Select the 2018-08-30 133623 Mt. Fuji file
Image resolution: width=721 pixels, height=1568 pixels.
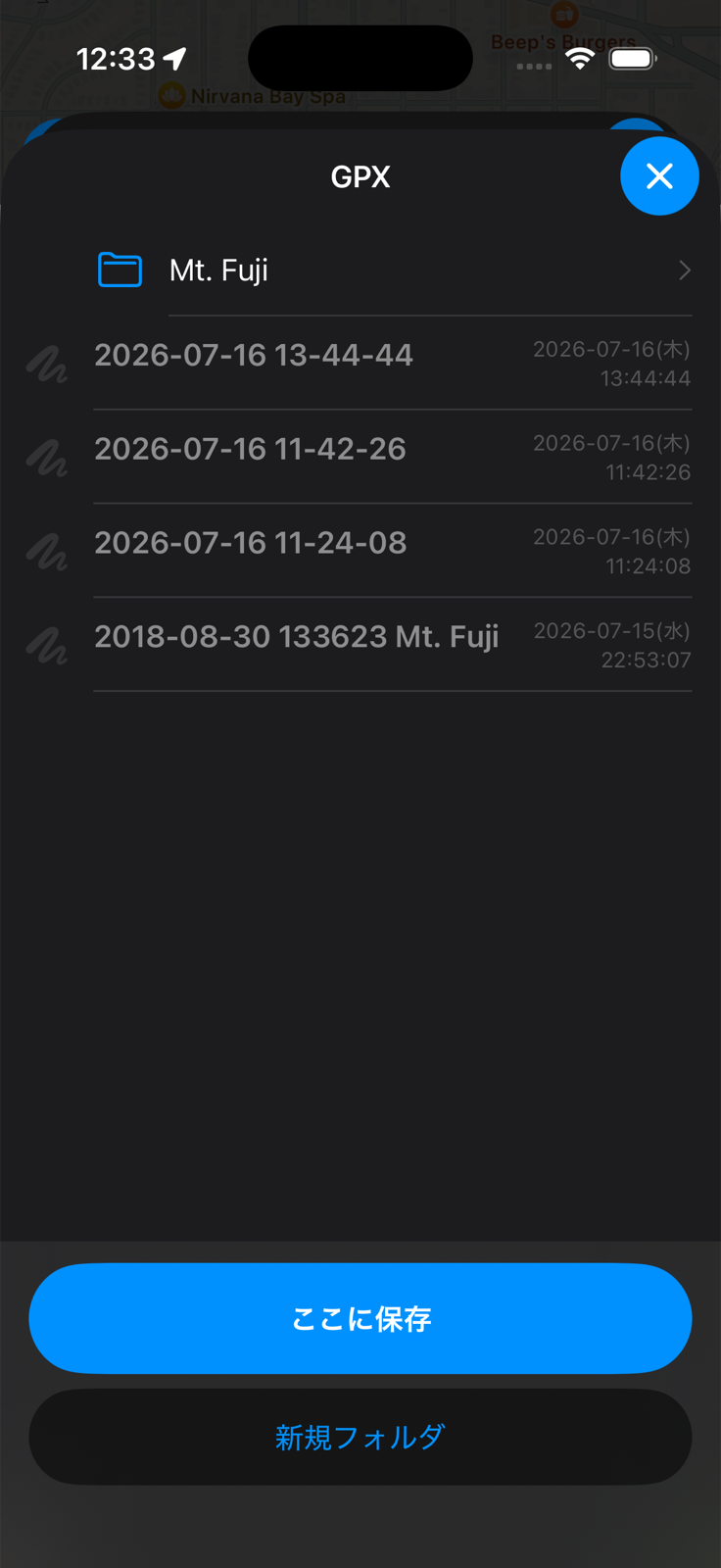(360, 645)
